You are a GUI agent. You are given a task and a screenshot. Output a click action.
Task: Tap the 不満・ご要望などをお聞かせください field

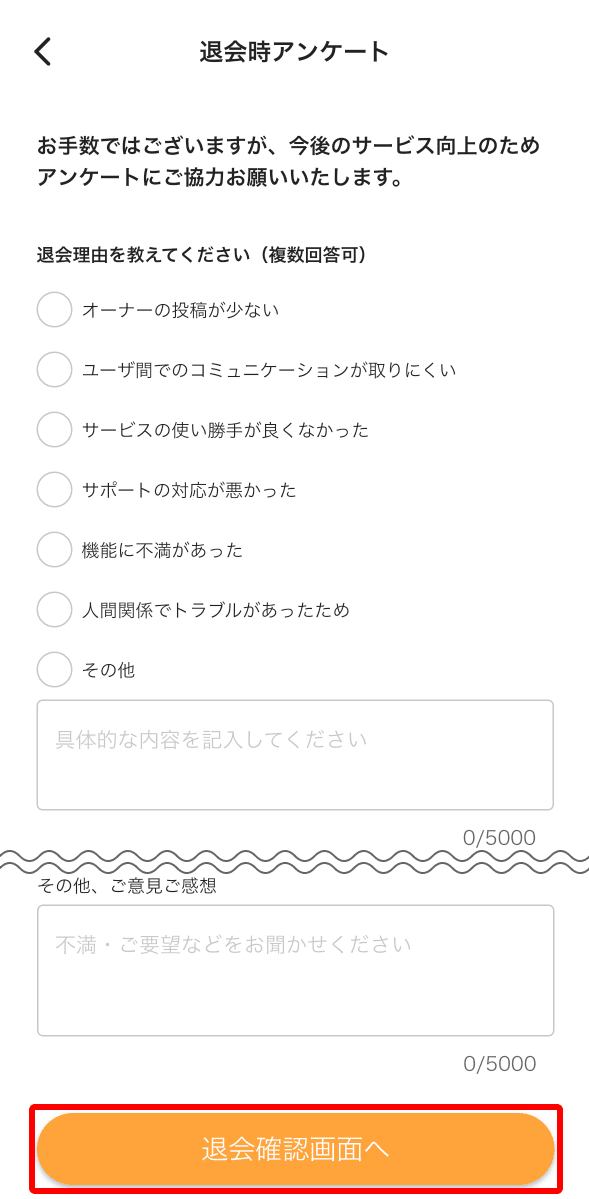(295, 970)
